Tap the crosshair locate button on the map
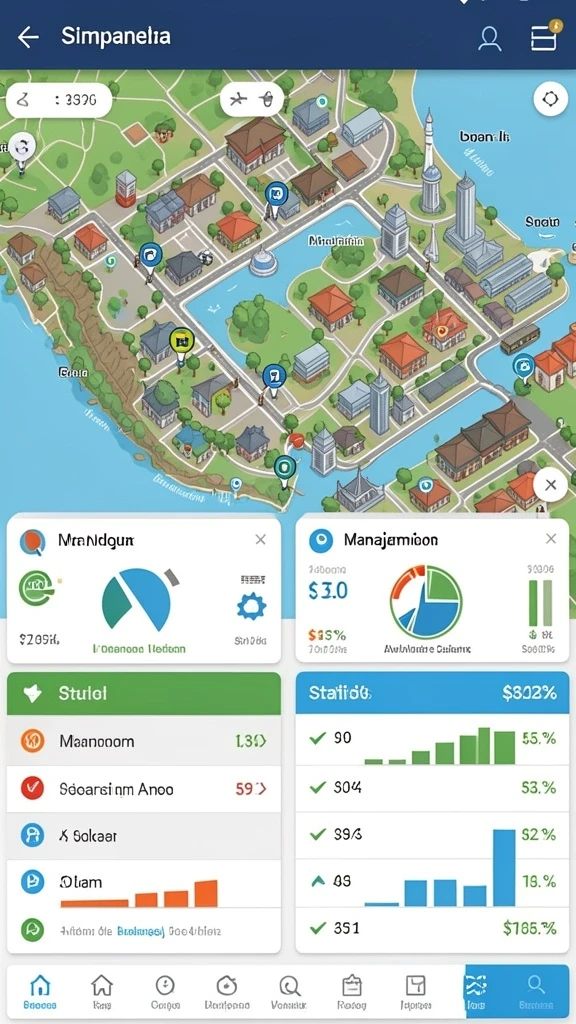 pyautogui.click(x=550, y=99)
